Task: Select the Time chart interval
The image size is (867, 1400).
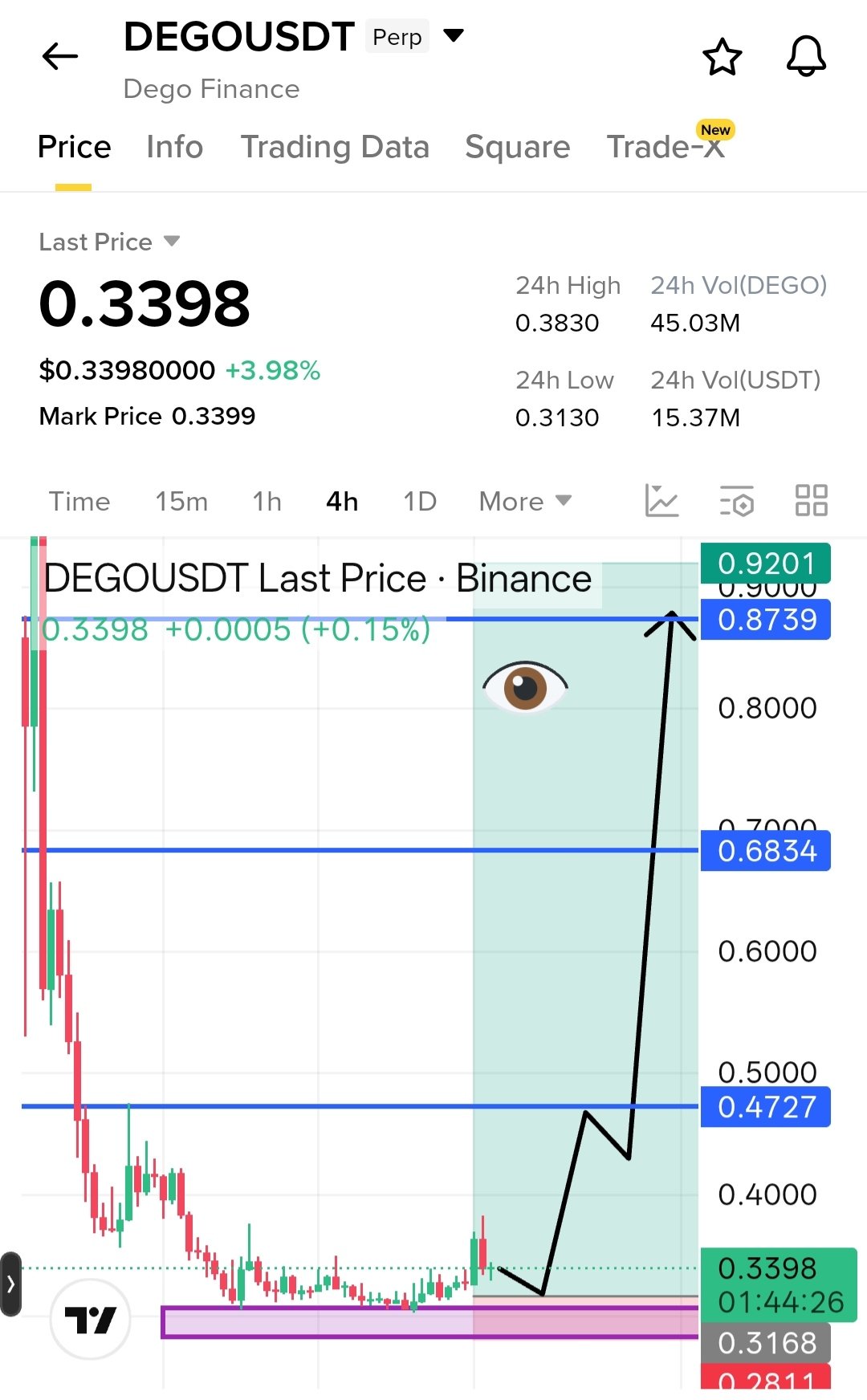Action: (x=79, y=502)
